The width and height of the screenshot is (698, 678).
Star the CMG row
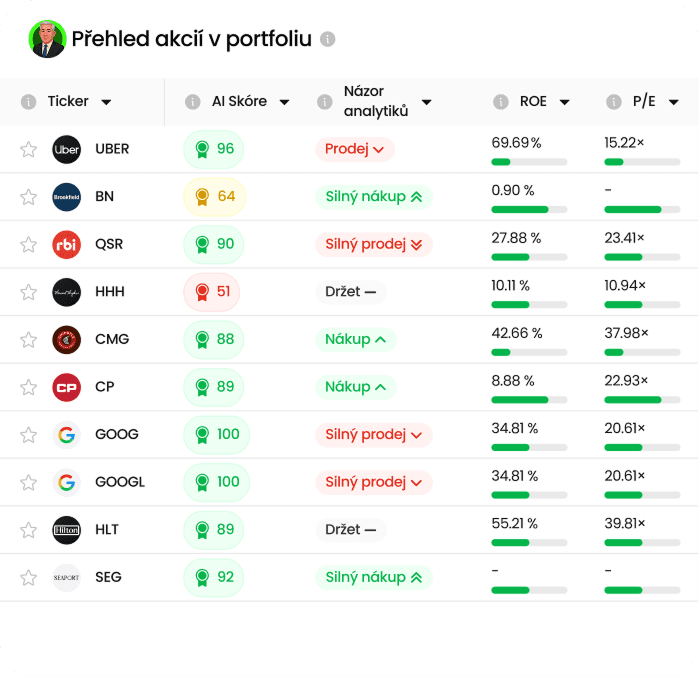tap(28, 340)
